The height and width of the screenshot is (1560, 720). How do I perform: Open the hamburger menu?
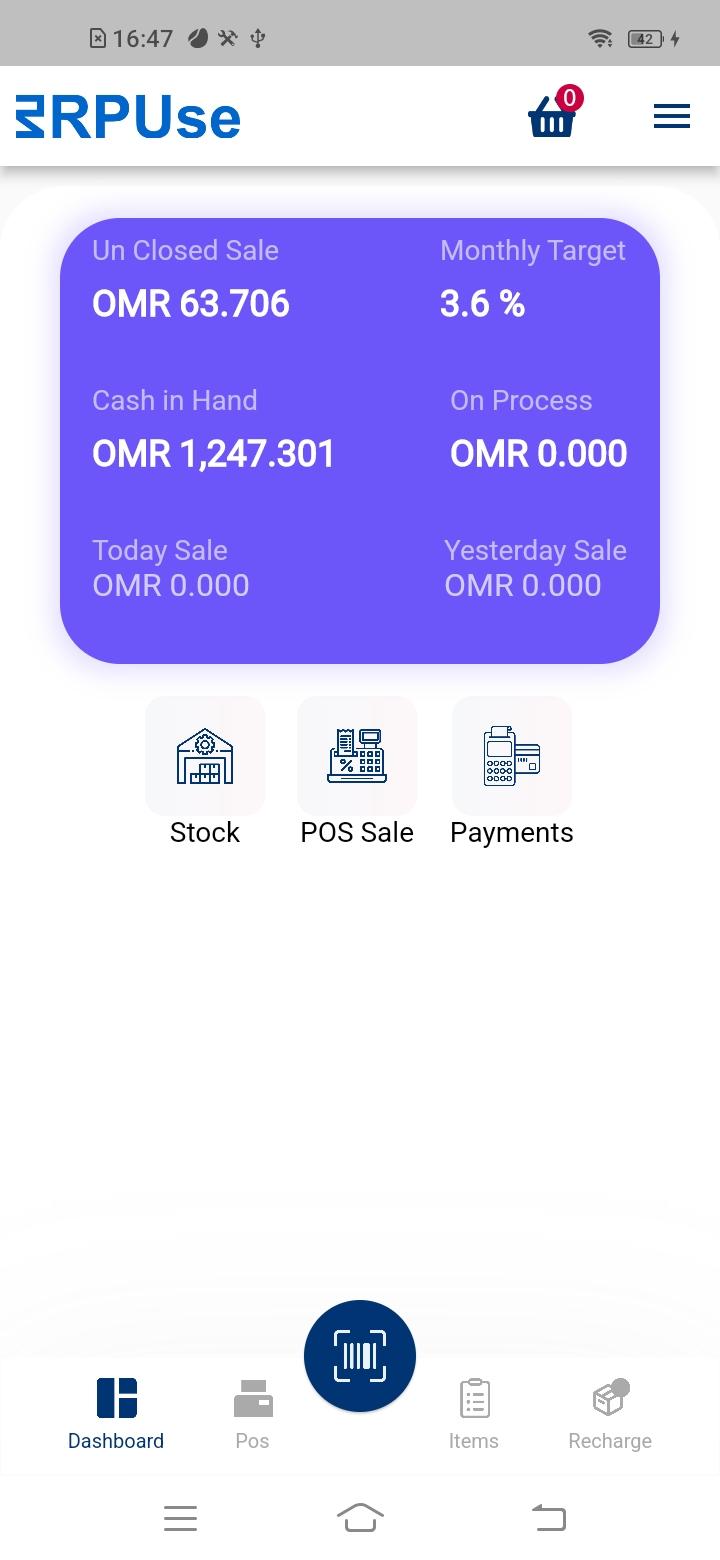(672, 116)
